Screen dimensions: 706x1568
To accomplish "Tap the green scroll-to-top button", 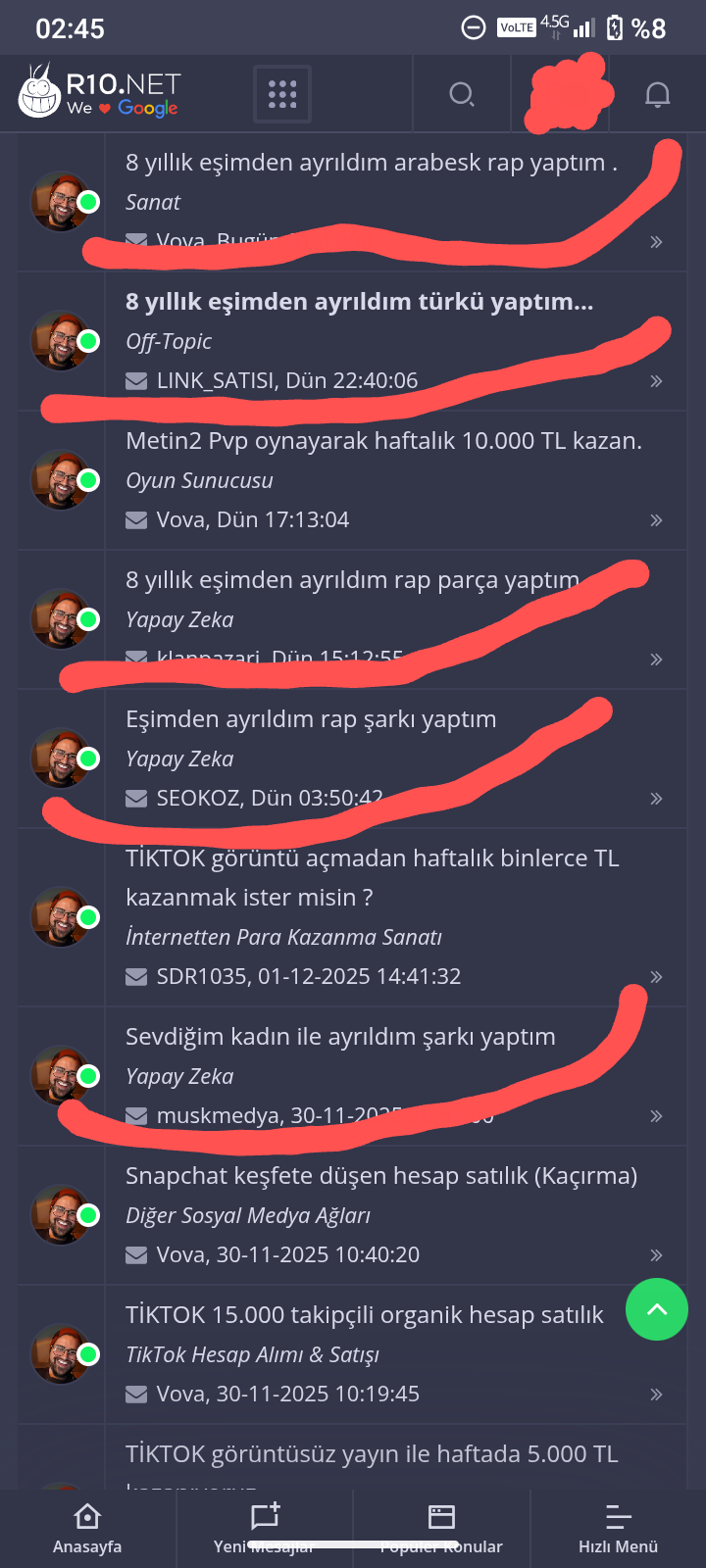I will [x=657, y=1309].
